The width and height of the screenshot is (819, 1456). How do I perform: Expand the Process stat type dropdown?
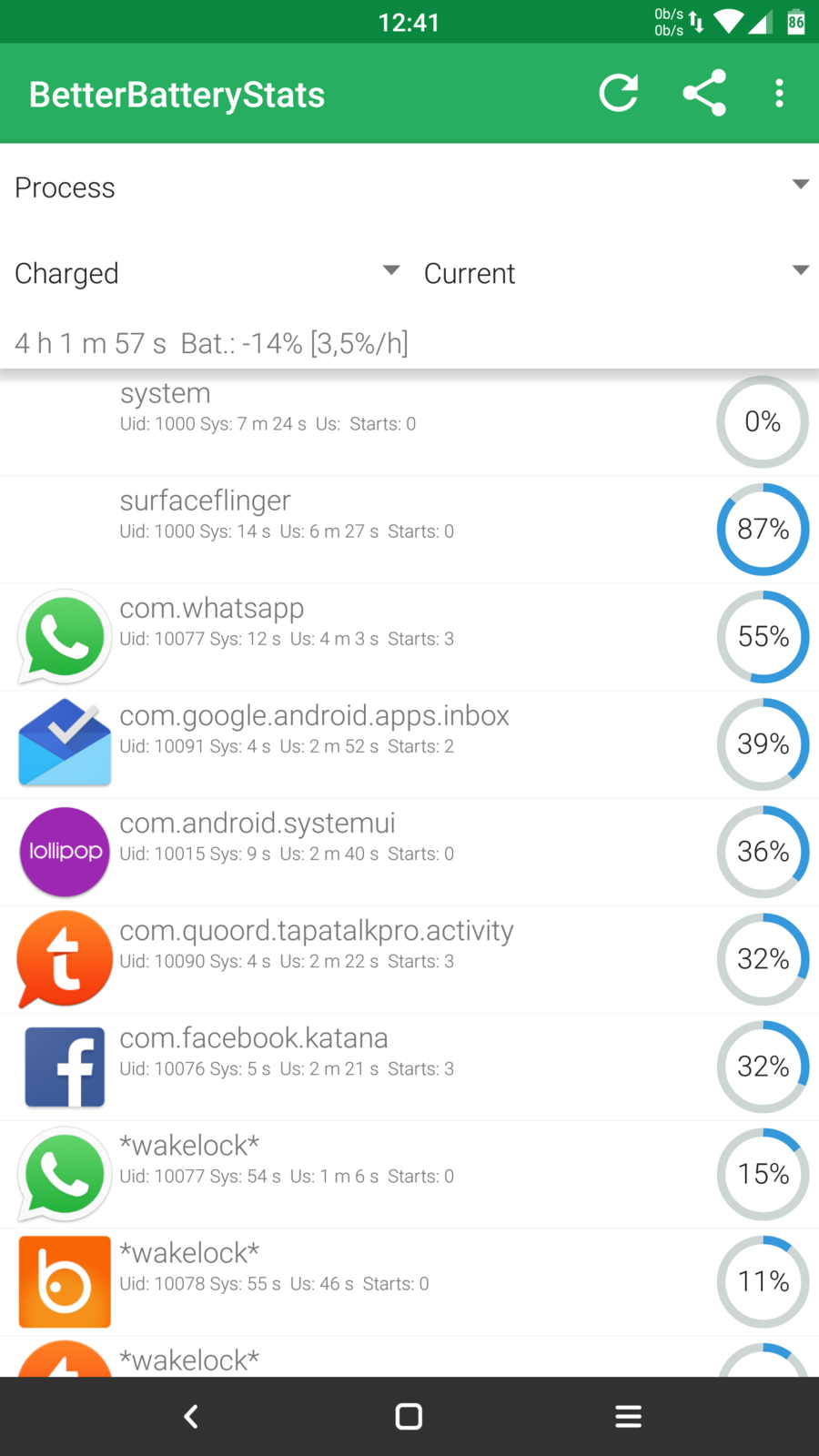tap(409, 187)
